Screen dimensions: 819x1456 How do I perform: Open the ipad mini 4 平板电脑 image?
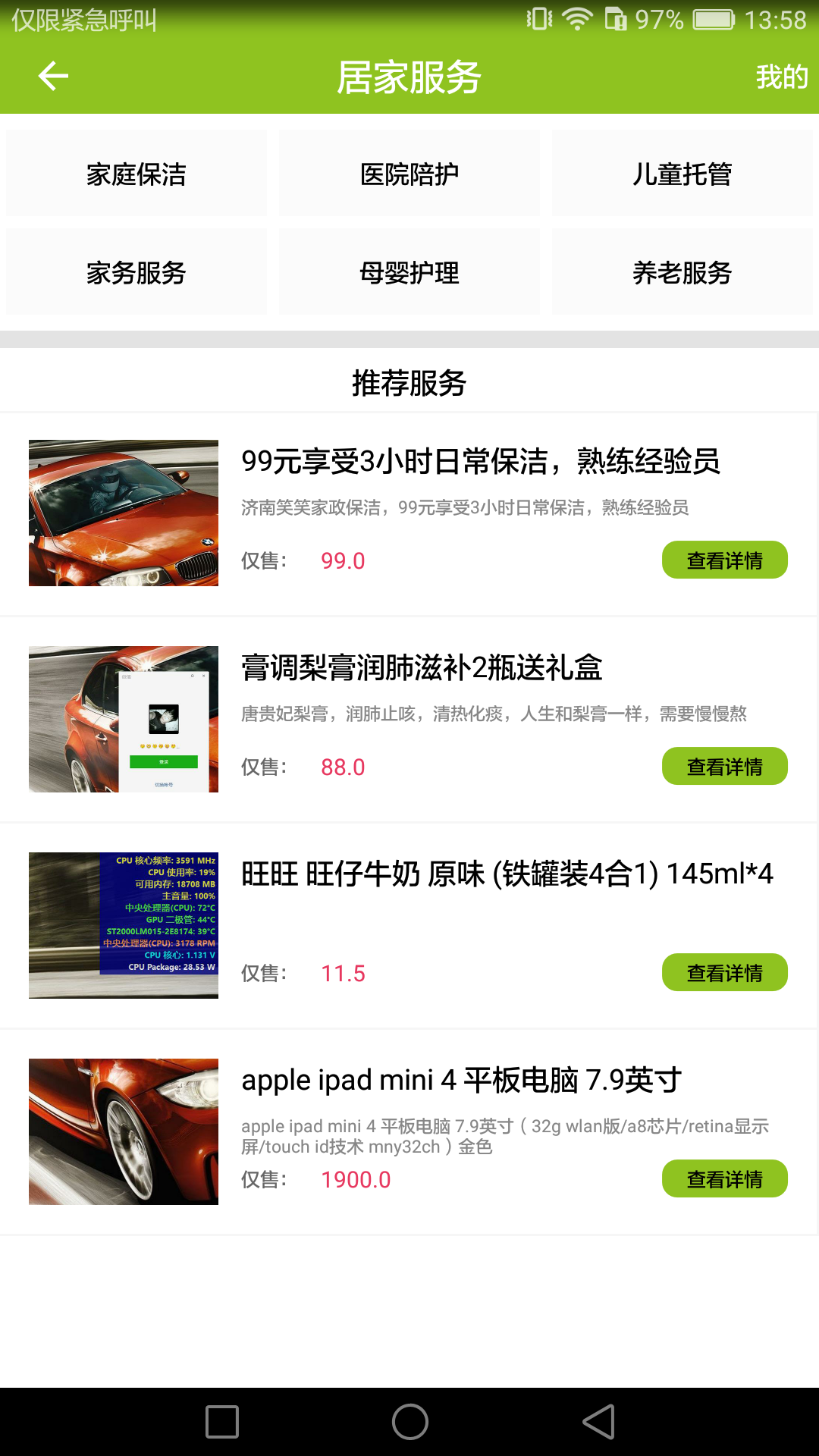point(124,1132)
